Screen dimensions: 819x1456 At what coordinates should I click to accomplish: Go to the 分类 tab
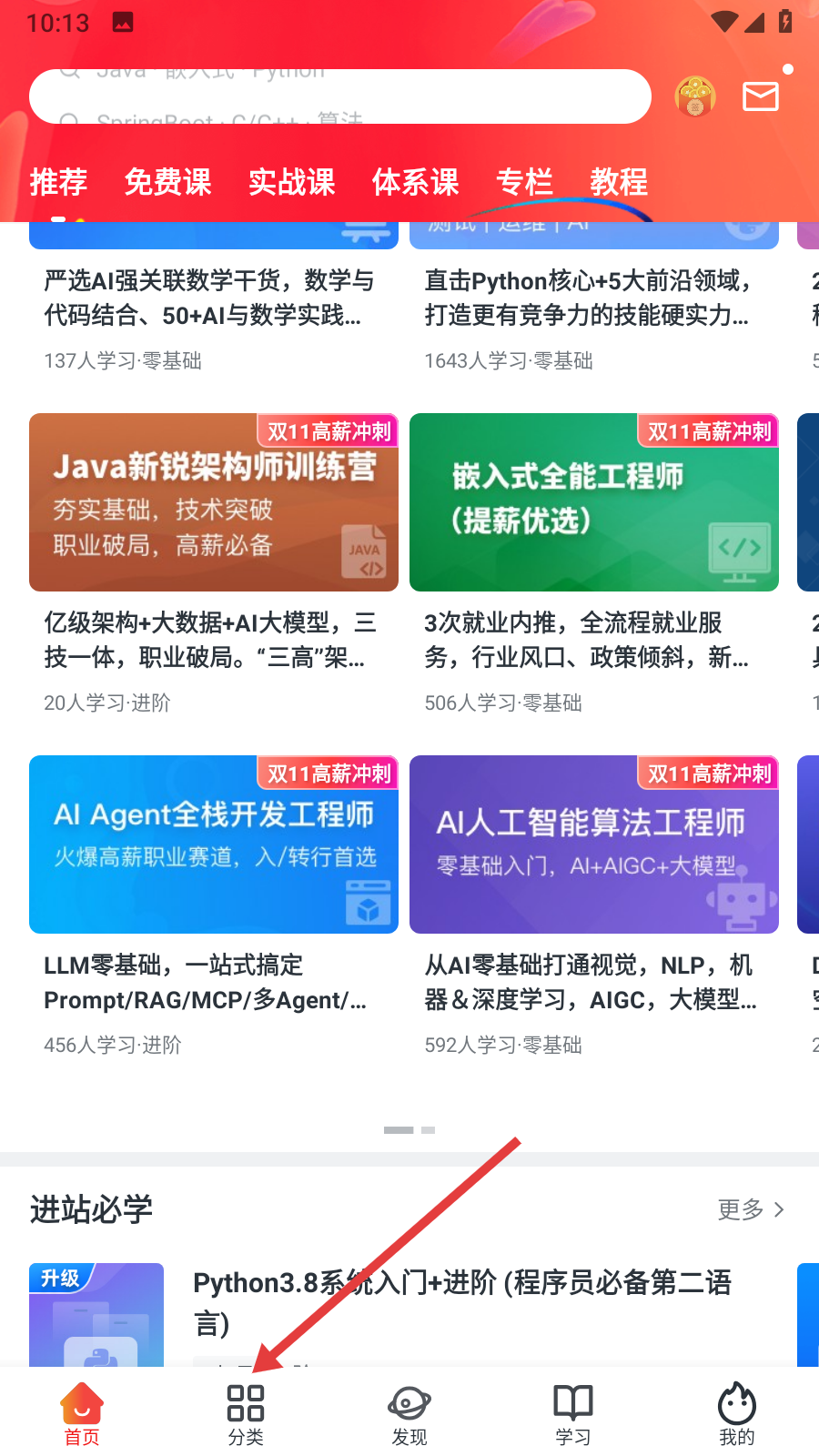click(x=246, y=1415)
